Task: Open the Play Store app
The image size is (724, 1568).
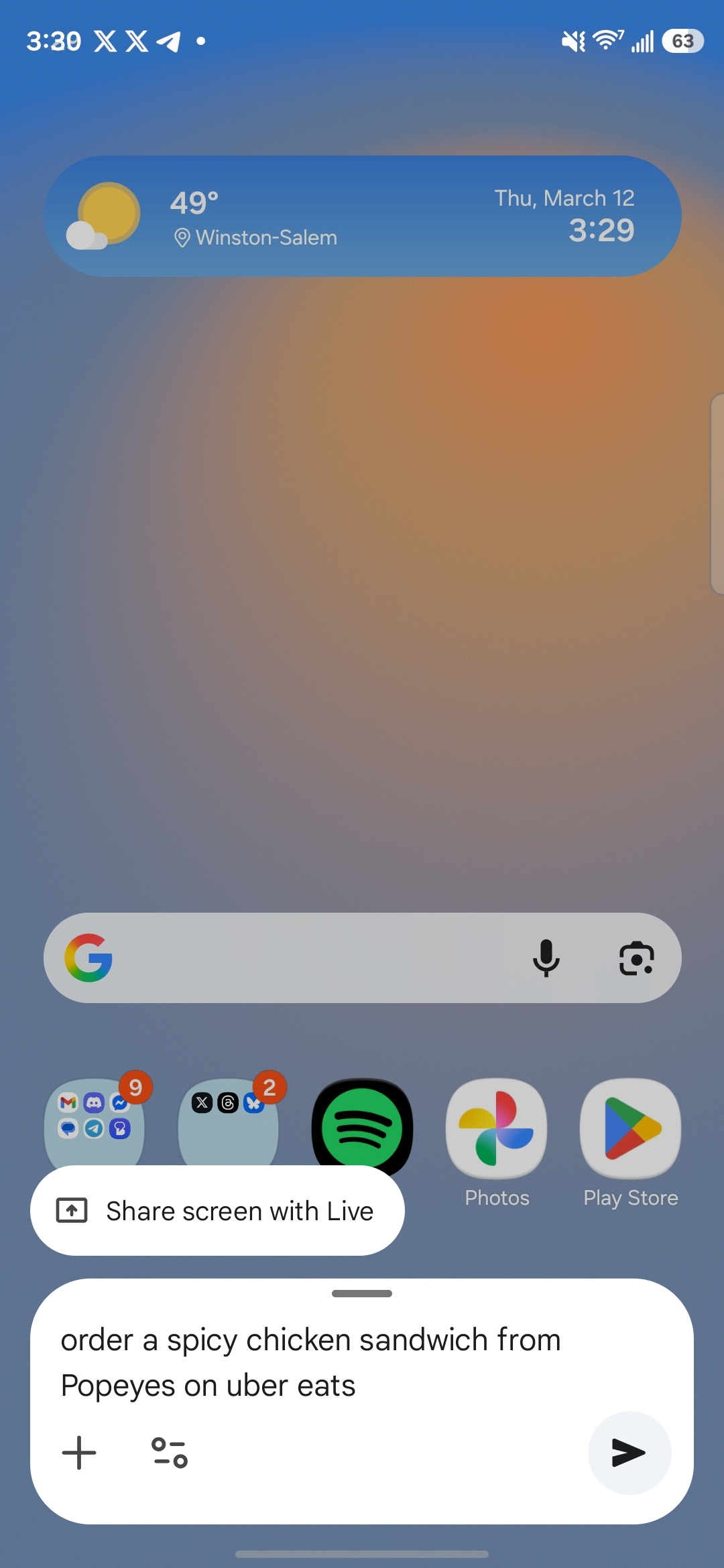Action: click(630, 1129)
